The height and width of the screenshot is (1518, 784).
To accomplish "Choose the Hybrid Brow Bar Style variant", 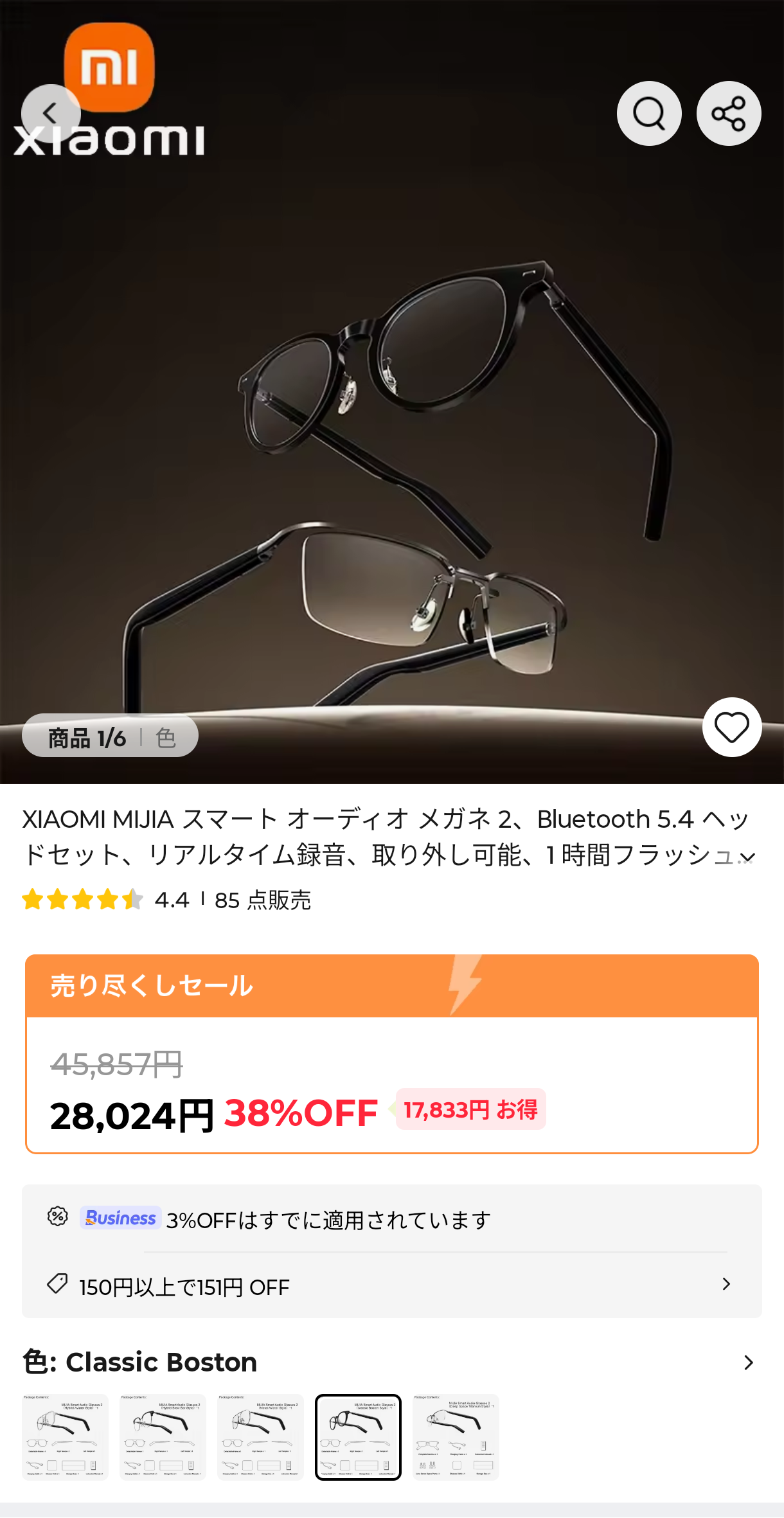I will coord(163,1437).
